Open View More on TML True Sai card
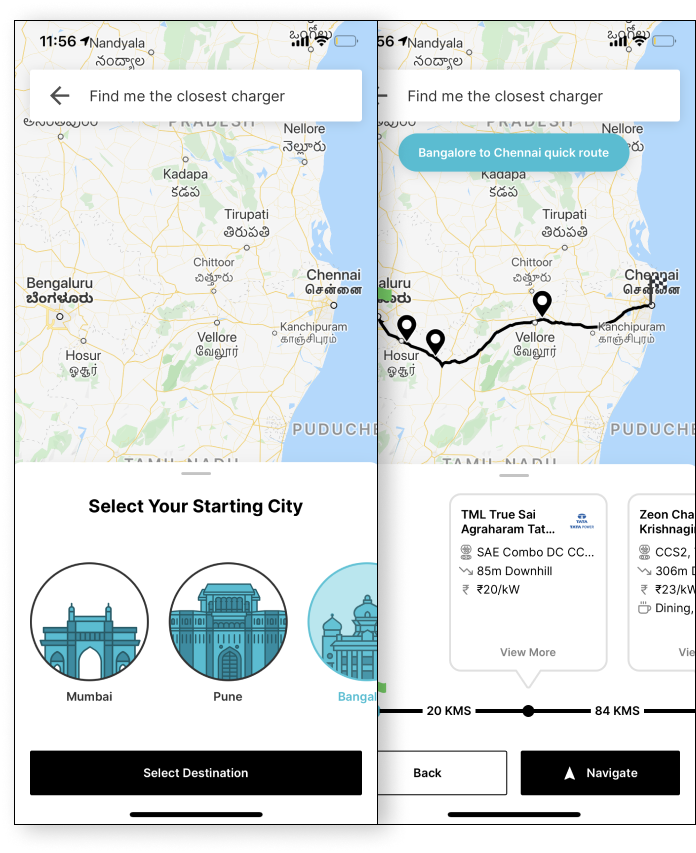696x853 pixels. (x=527, y=652)
